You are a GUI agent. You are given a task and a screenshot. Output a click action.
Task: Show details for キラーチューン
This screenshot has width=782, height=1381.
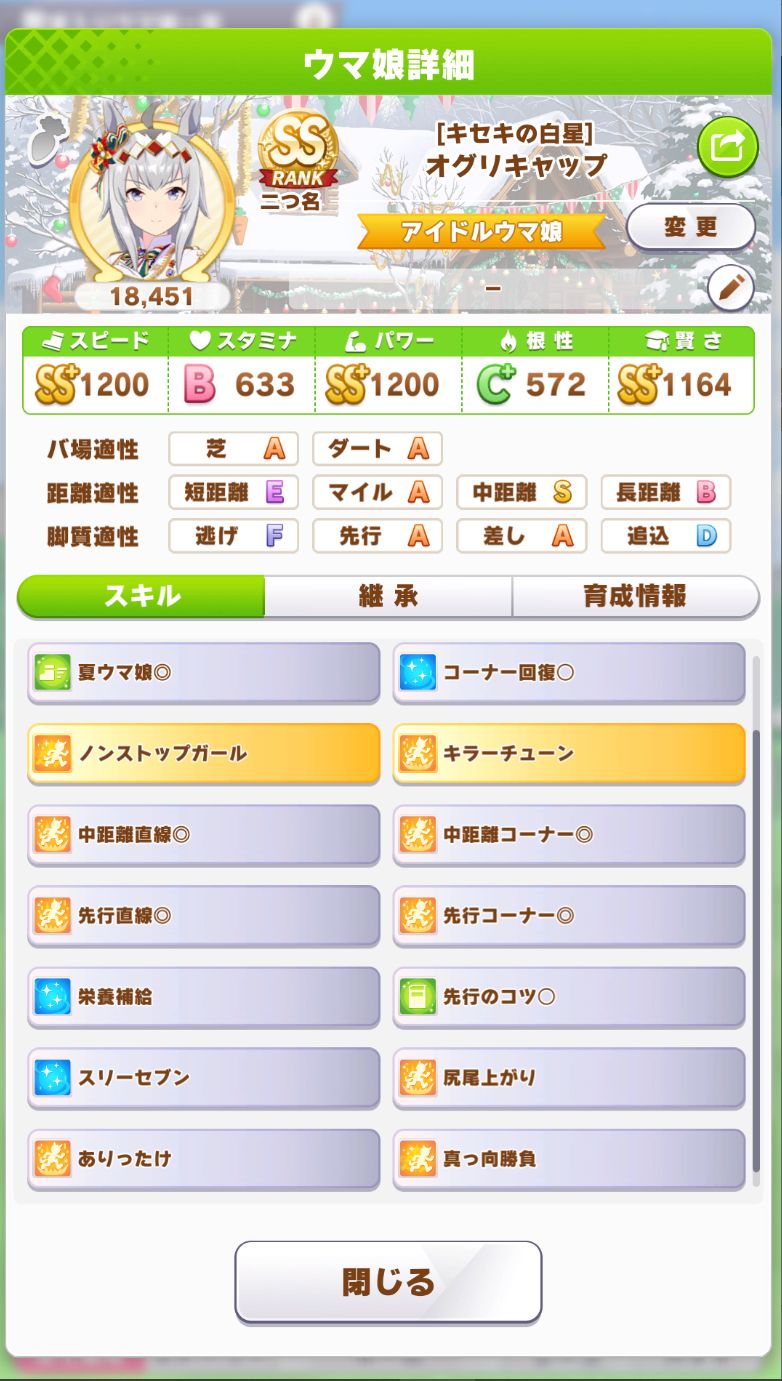[569, 753]
